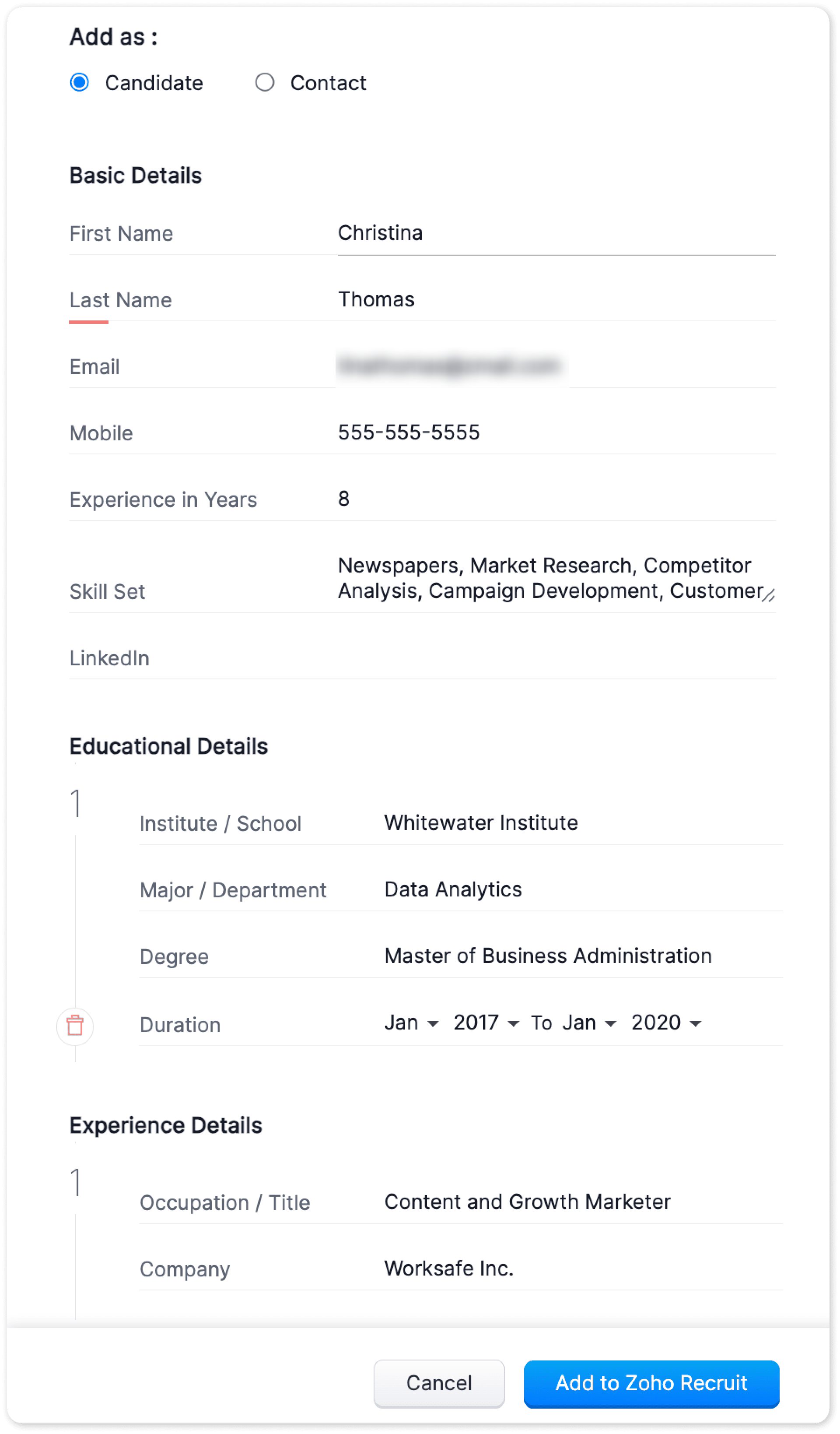Add the candidate to Zoho Recruit
The height and width of the screenshot is (1434, 840).
click(651, 1383)
